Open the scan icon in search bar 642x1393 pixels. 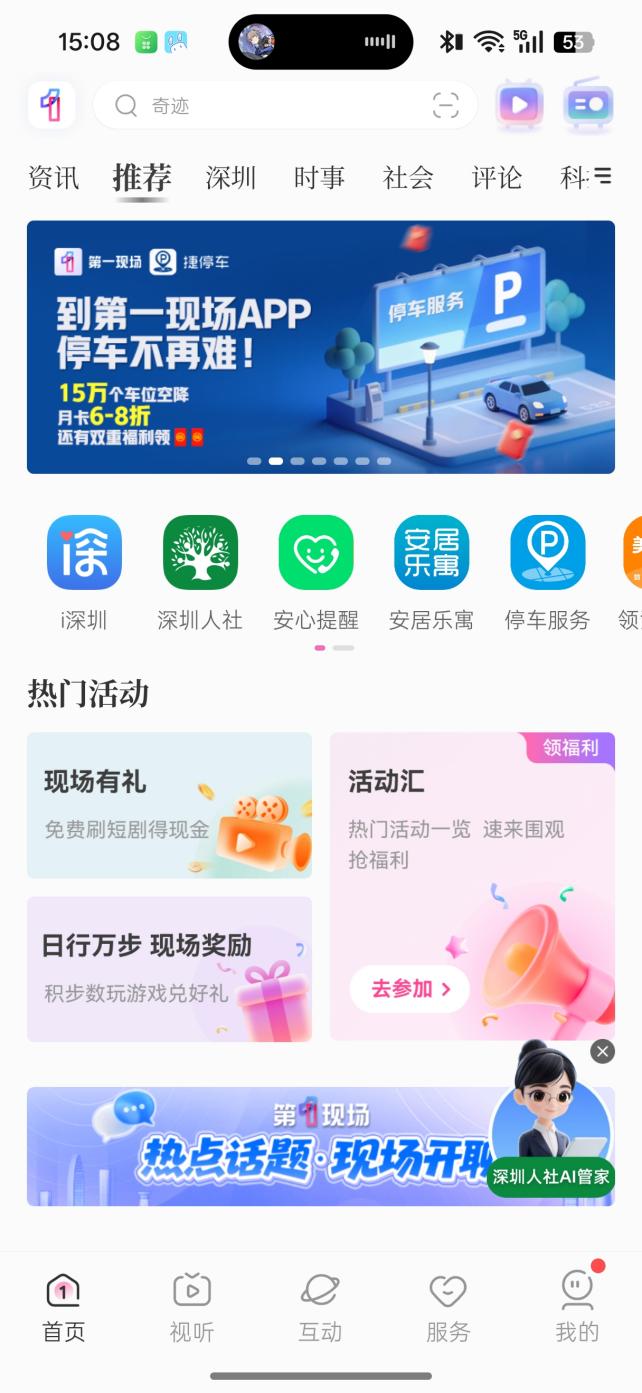(x=445, y=106)
